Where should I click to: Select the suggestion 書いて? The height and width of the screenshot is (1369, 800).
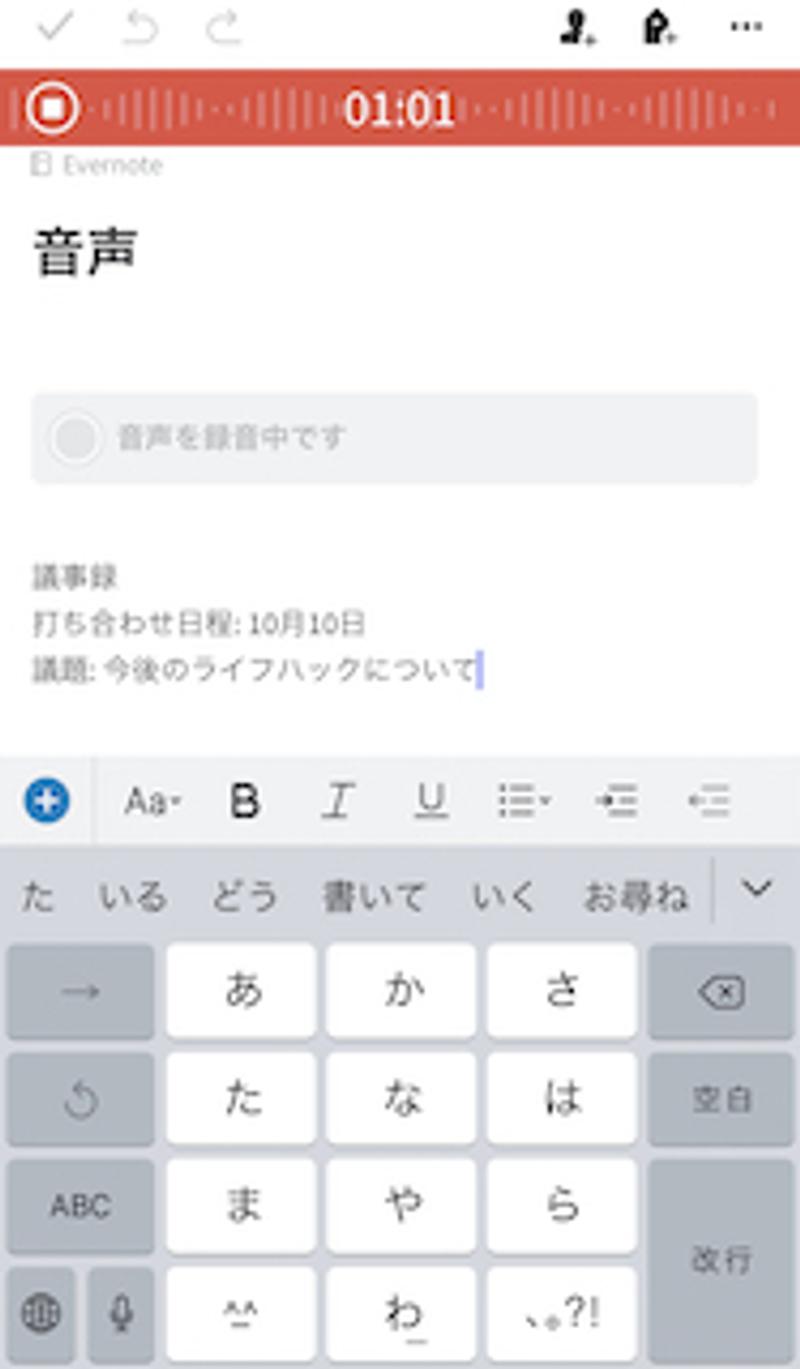373,896
